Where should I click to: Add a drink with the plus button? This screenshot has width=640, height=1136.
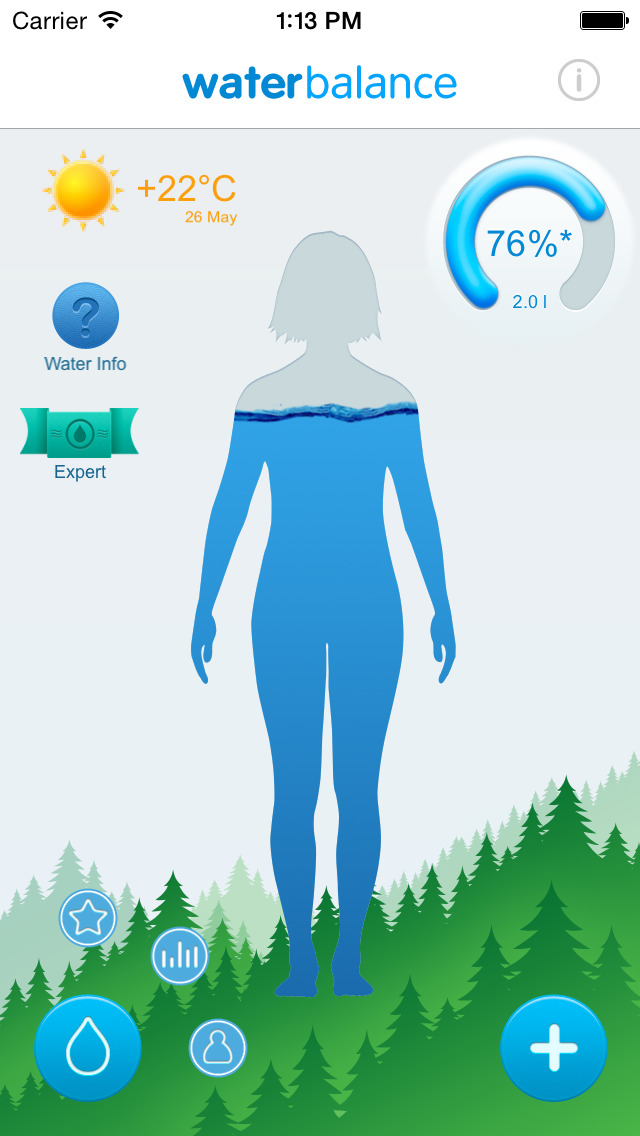553,1048
